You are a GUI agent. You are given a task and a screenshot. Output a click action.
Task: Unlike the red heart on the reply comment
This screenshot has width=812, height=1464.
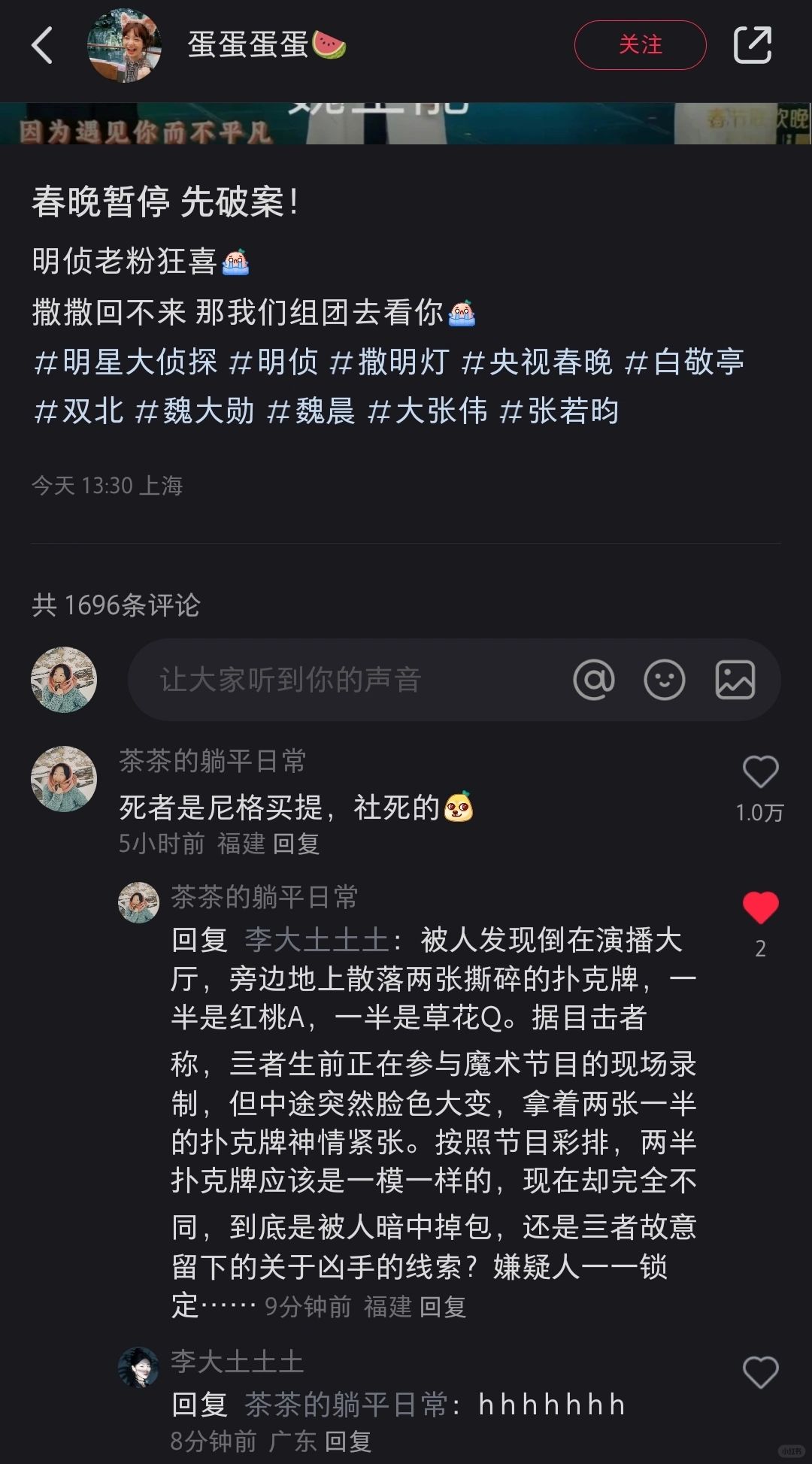pos(761,908)
